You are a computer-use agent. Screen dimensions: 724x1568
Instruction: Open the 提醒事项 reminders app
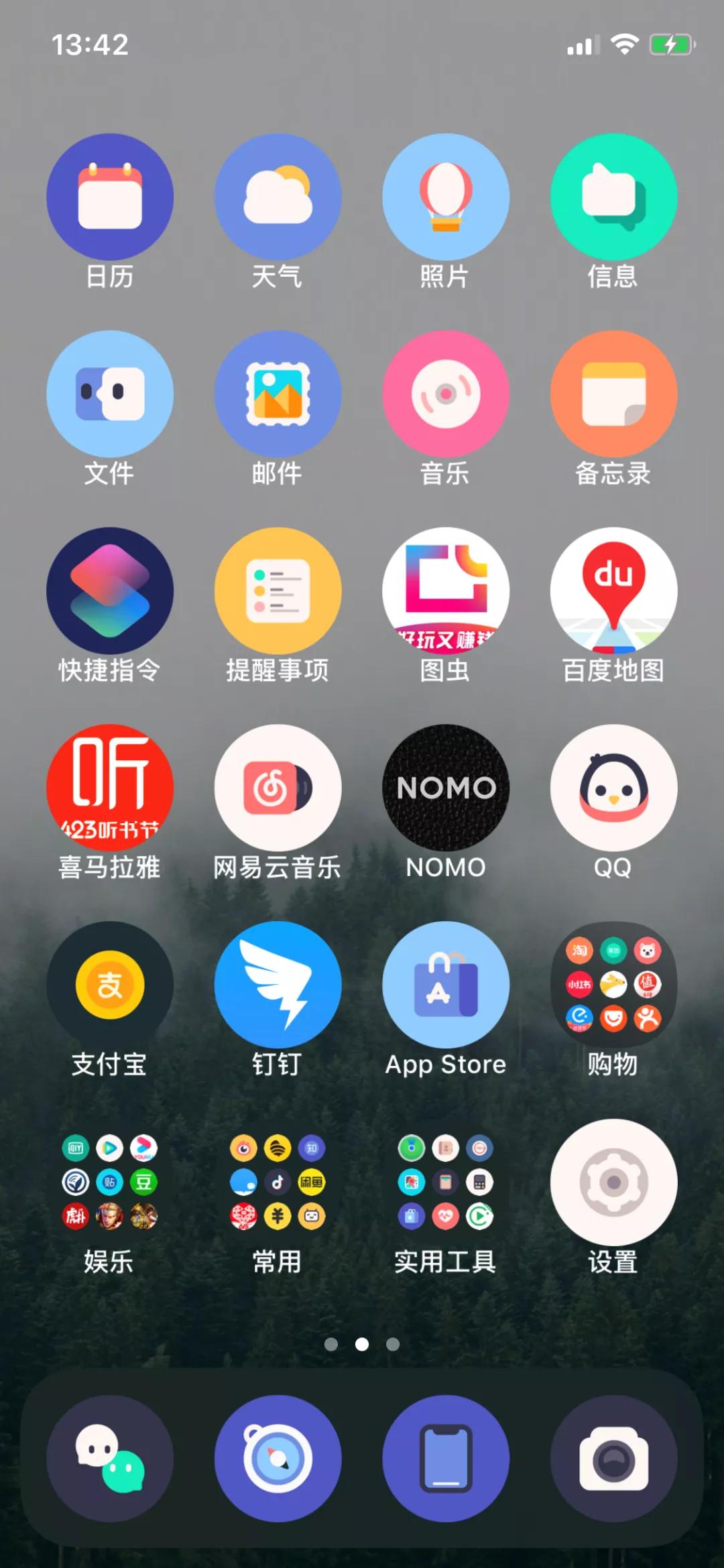(278, 590)
